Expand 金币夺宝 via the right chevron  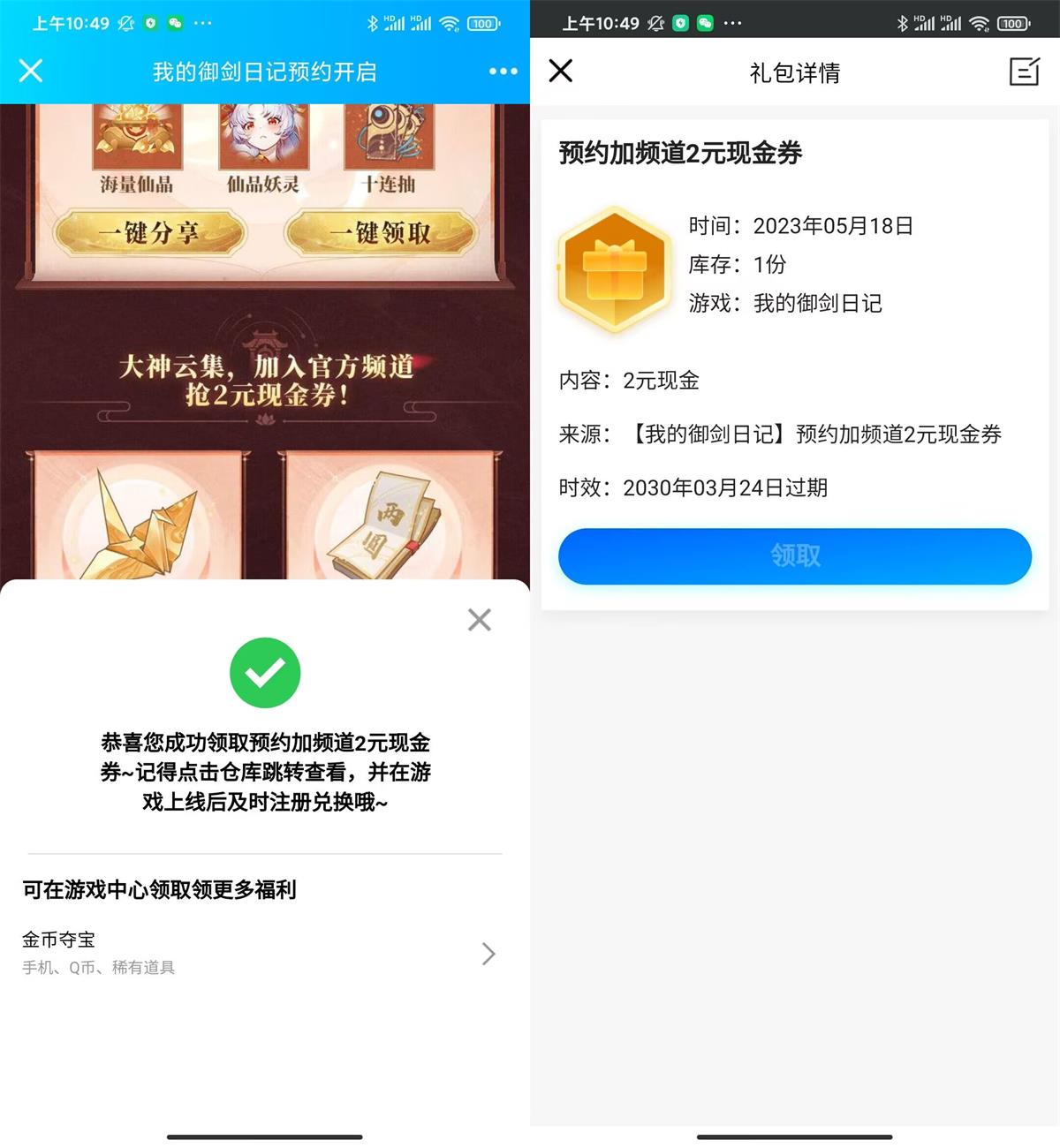(488, 955)
